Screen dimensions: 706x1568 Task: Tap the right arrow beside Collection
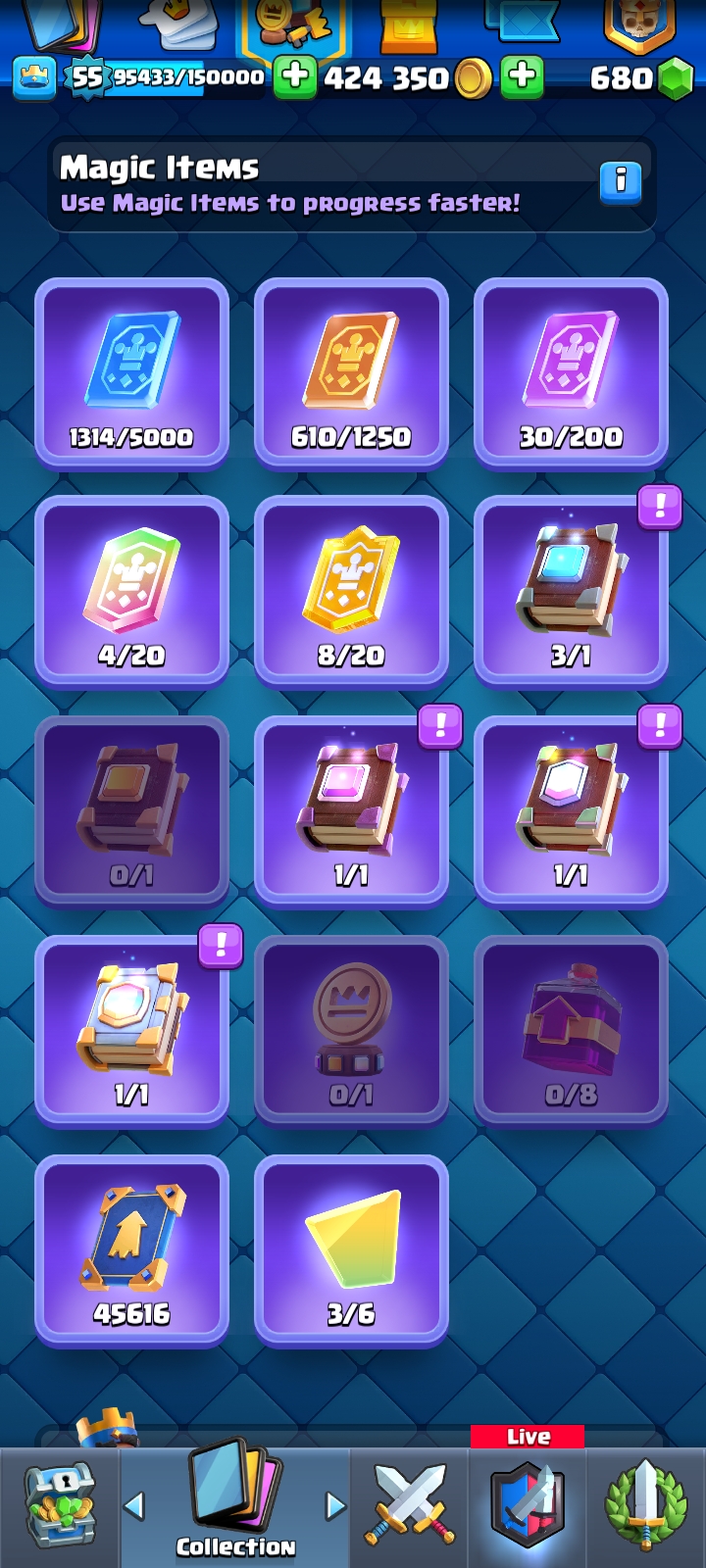[335, 1505]
